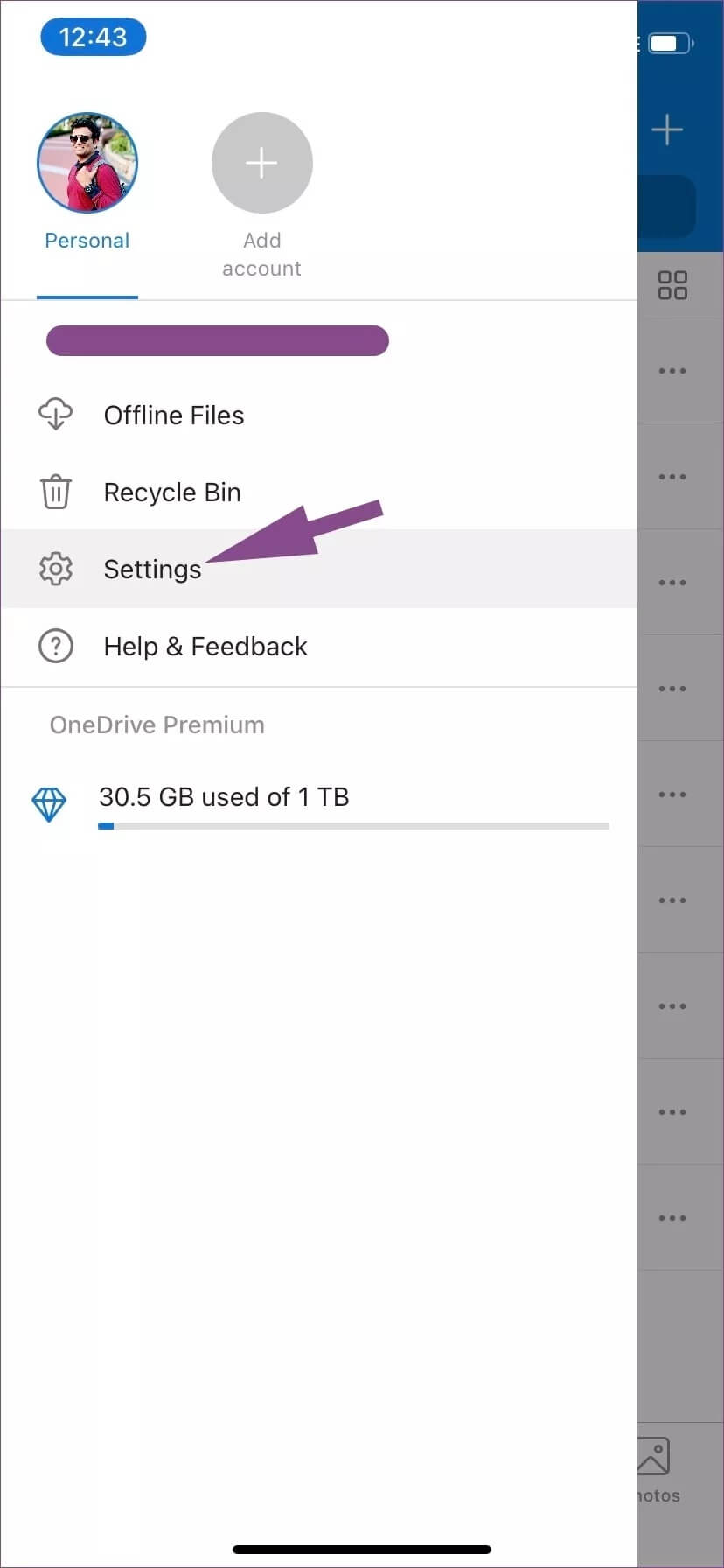Image resolution: width=724 pixels, height=1568 pixels.
Task: View OneDrive Premium storage usage
Action: (x=224, y=797)
